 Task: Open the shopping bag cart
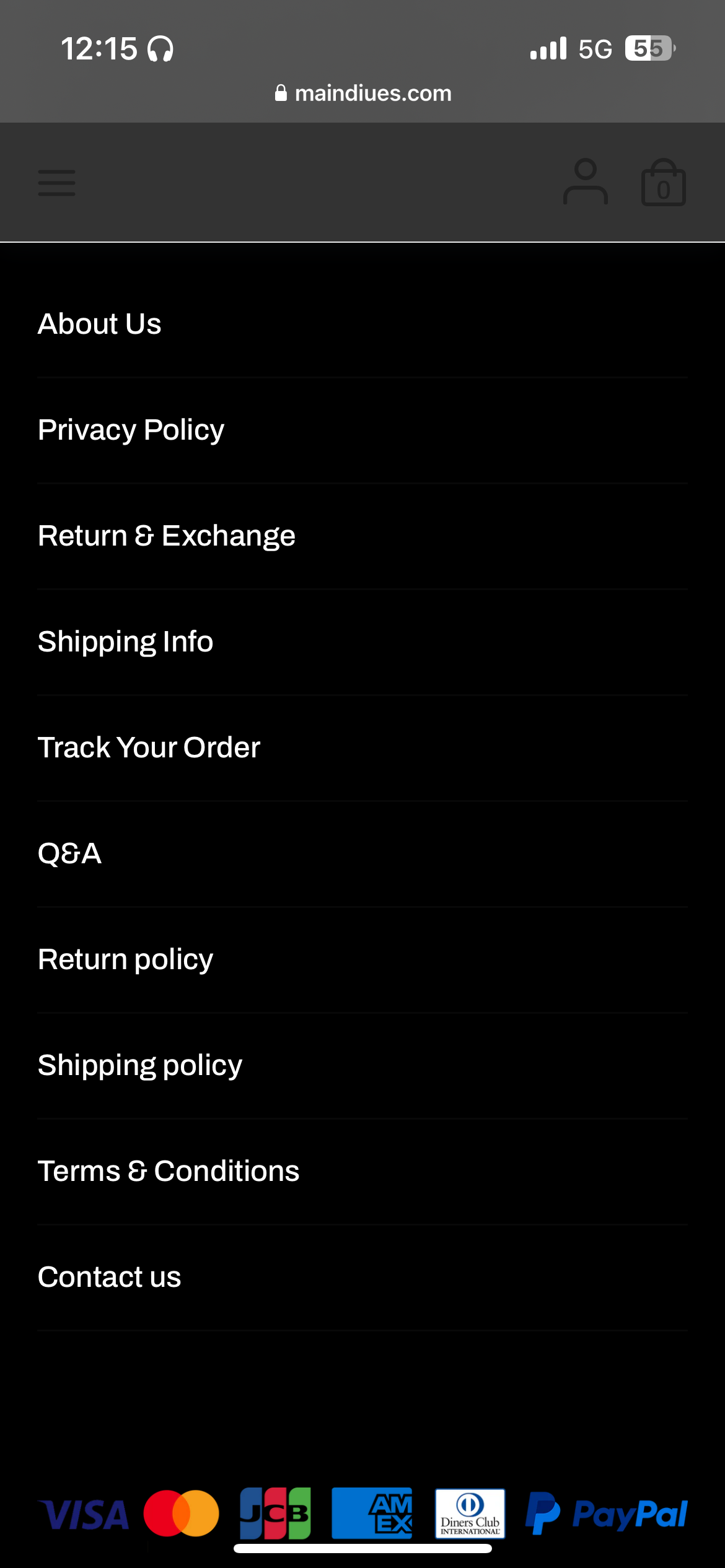pos(663,182)
